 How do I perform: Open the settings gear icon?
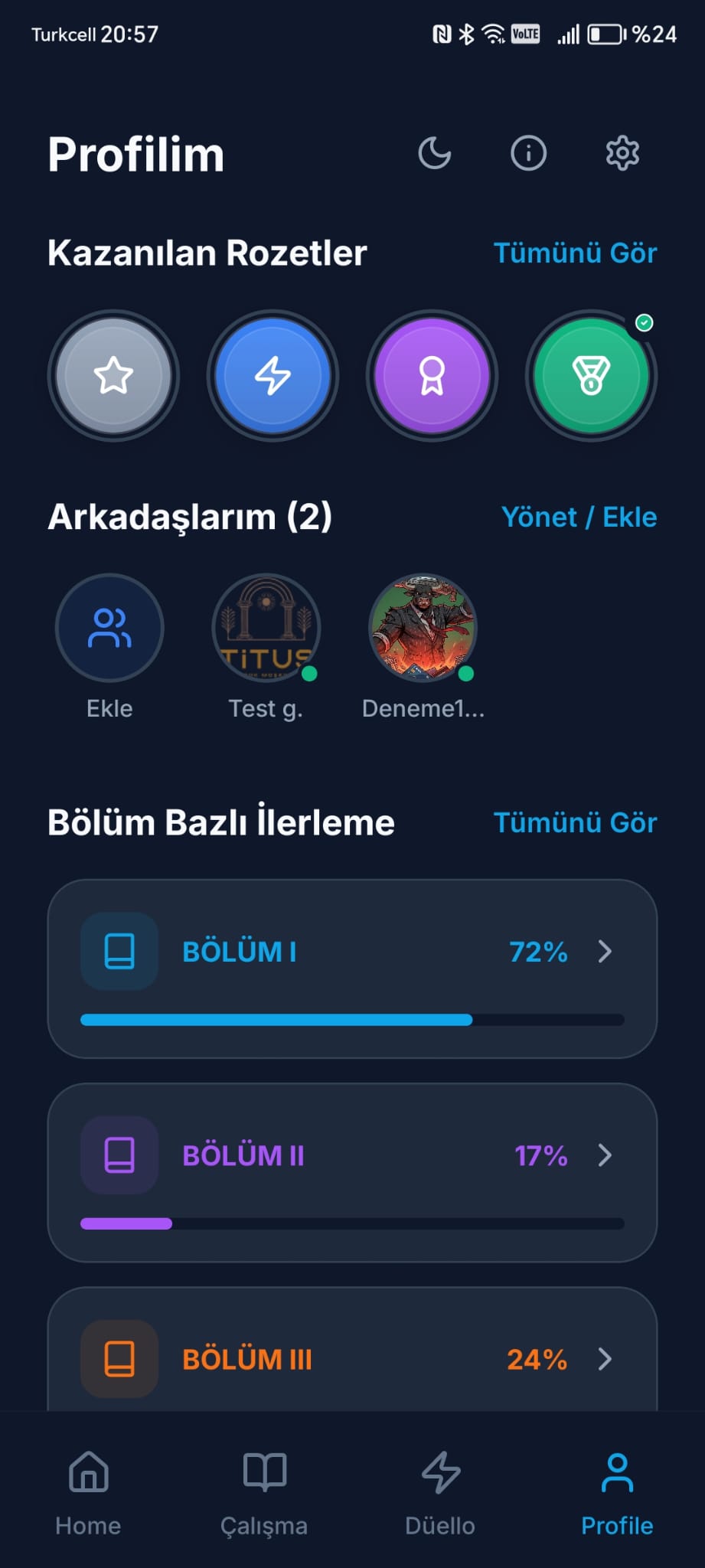622,152
